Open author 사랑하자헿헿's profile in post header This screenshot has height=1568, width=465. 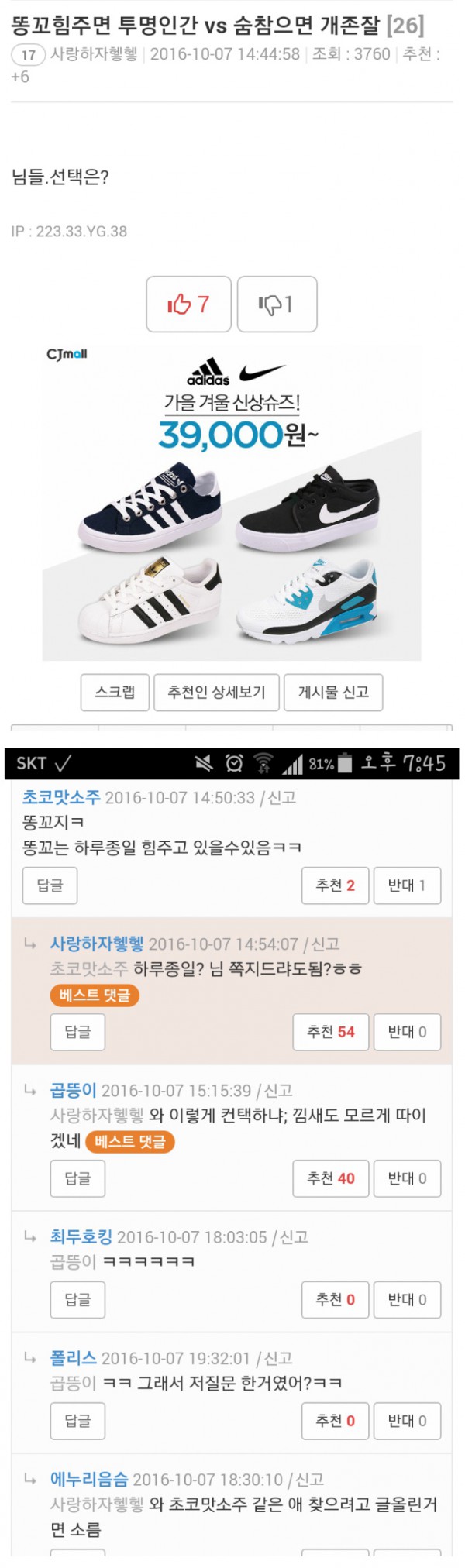point(94,54)
